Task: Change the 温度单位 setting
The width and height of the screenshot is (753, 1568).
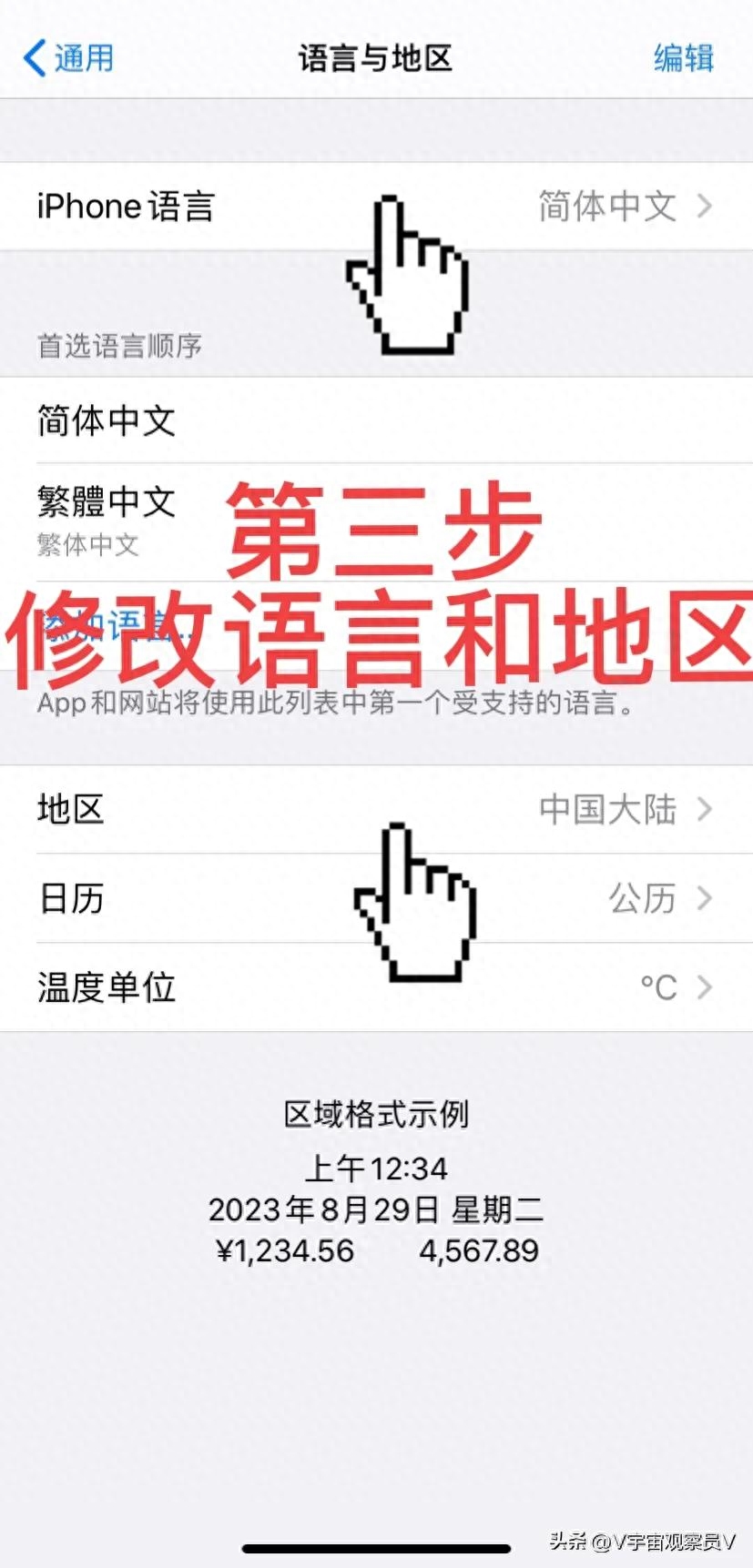Action: 376,987
